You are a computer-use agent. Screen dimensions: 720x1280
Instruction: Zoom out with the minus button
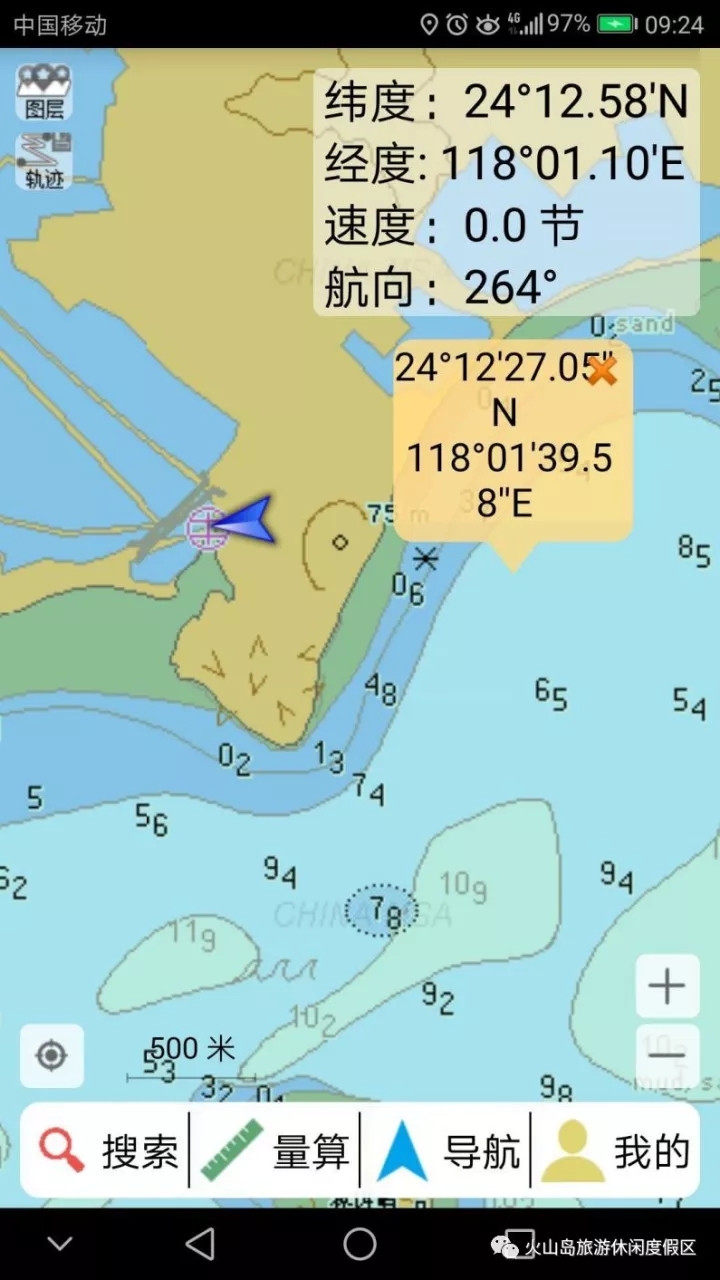point(666,1055)
